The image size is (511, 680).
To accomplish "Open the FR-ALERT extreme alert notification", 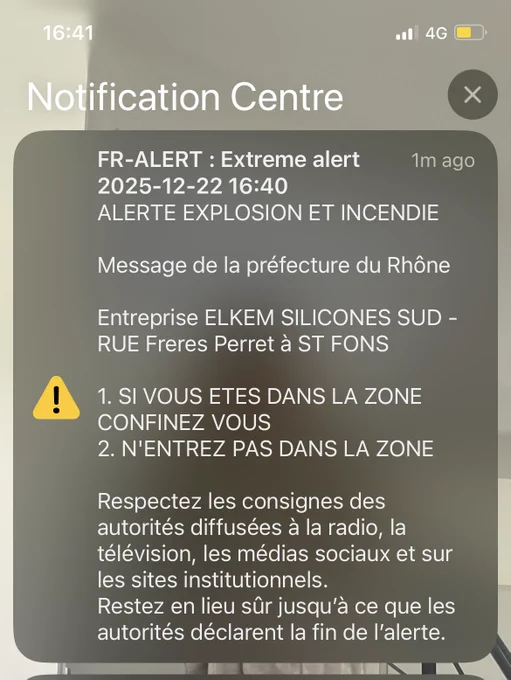I will point(256,396).
